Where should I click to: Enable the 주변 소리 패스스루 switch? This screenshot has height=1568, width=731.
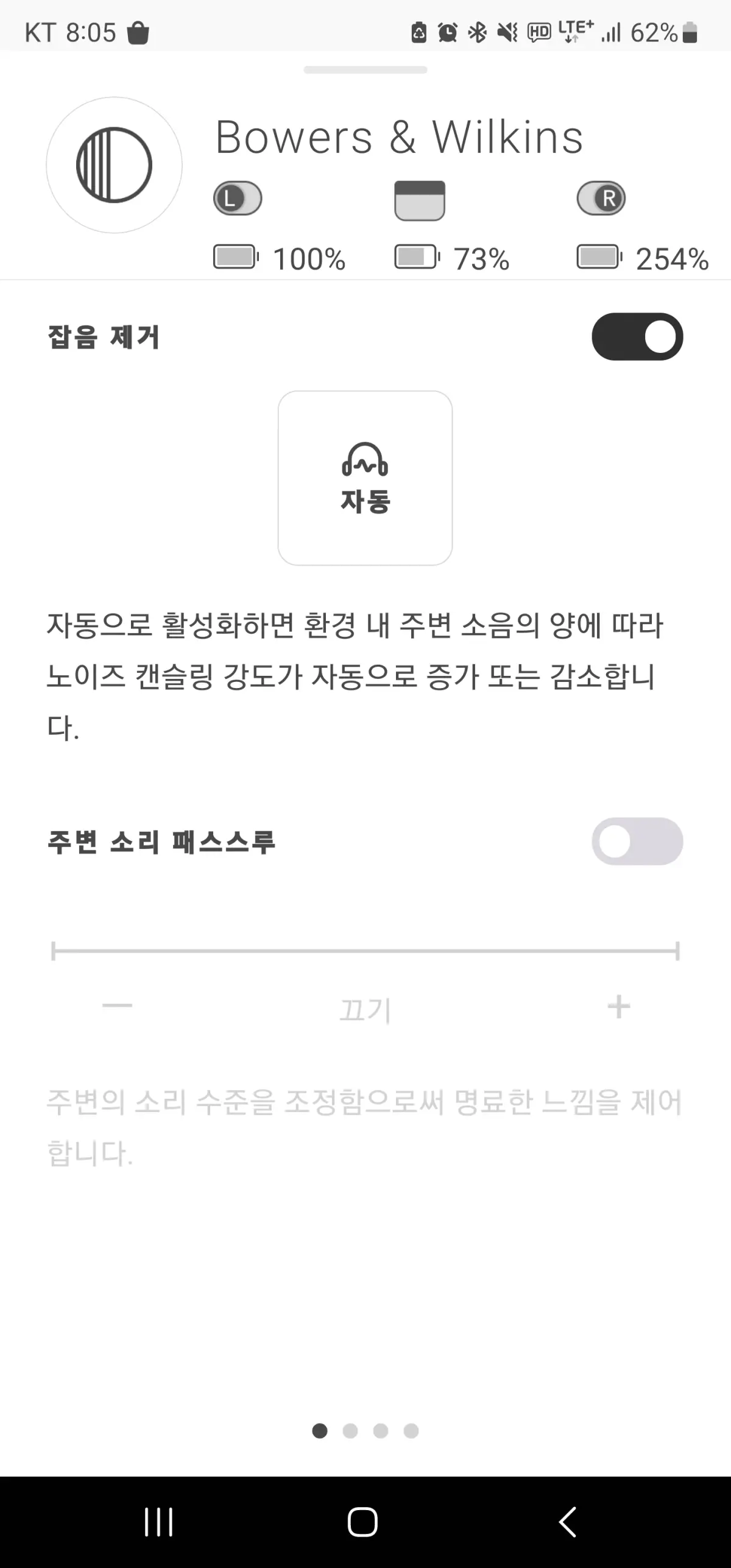(x=637, y=841)
